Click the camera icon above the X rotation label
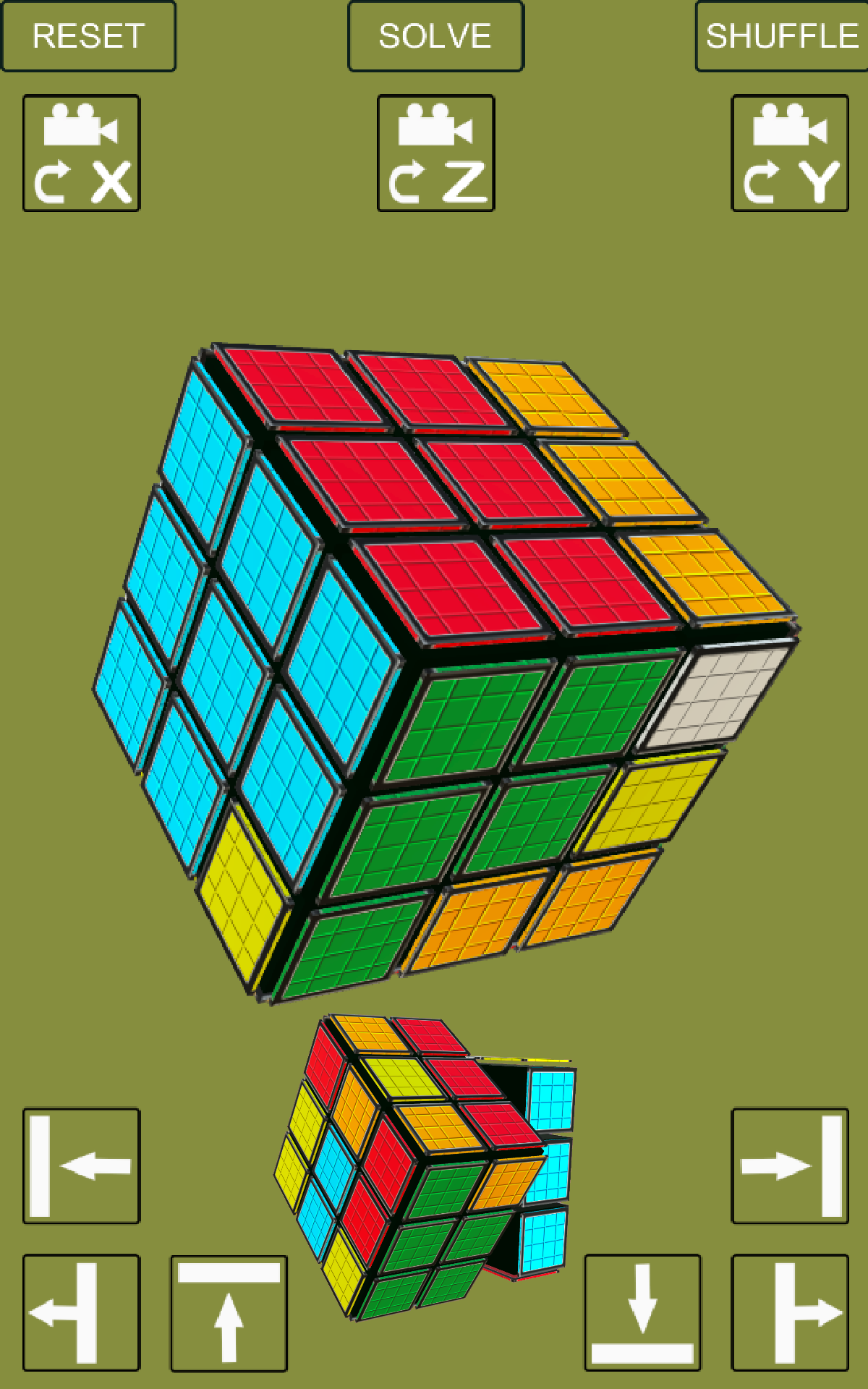The width and height of the screenshot is (868, 1389). (x=80, y=123)
